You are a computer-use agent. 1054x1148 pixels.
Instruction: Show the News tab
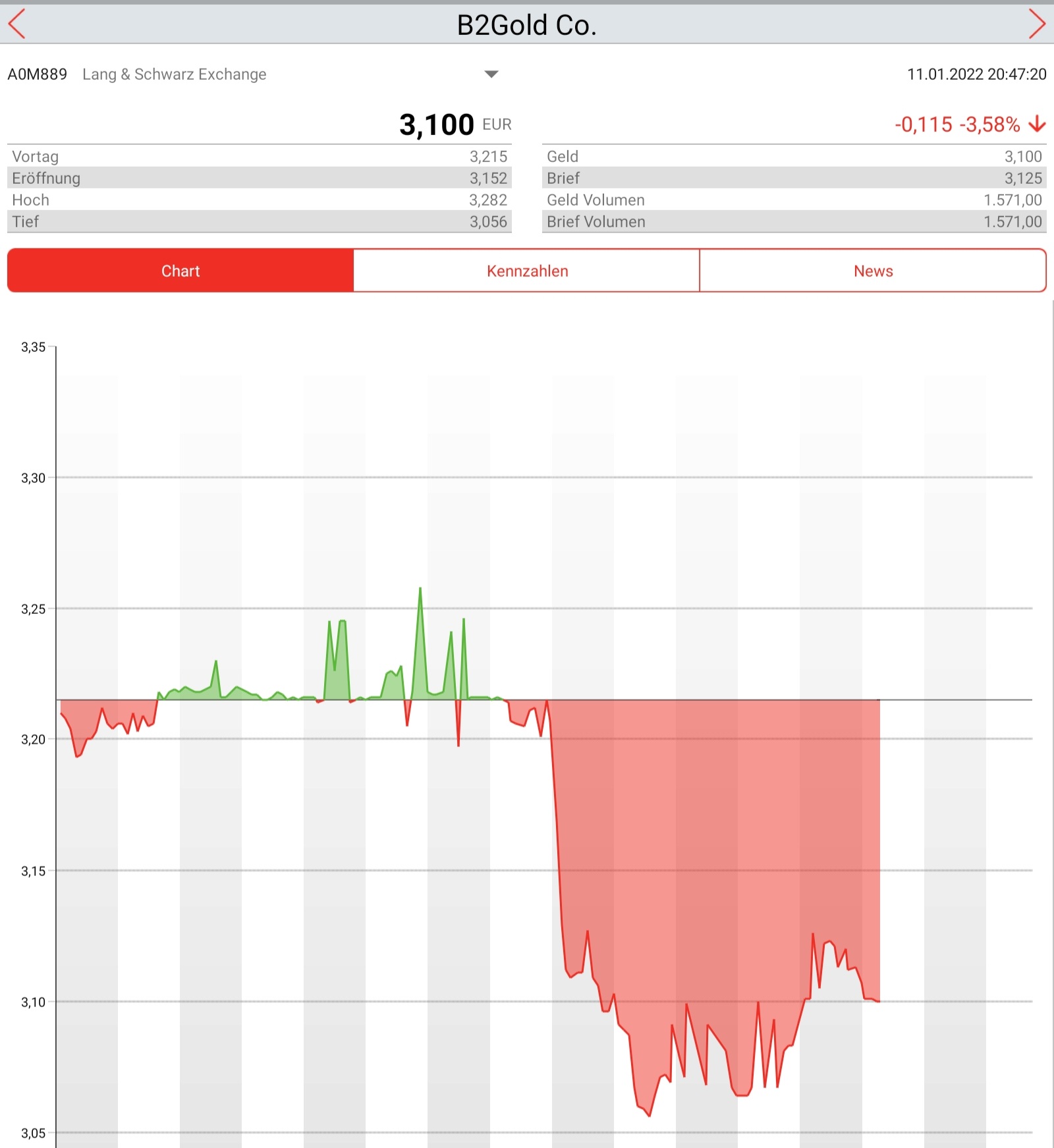coord(873,271)
